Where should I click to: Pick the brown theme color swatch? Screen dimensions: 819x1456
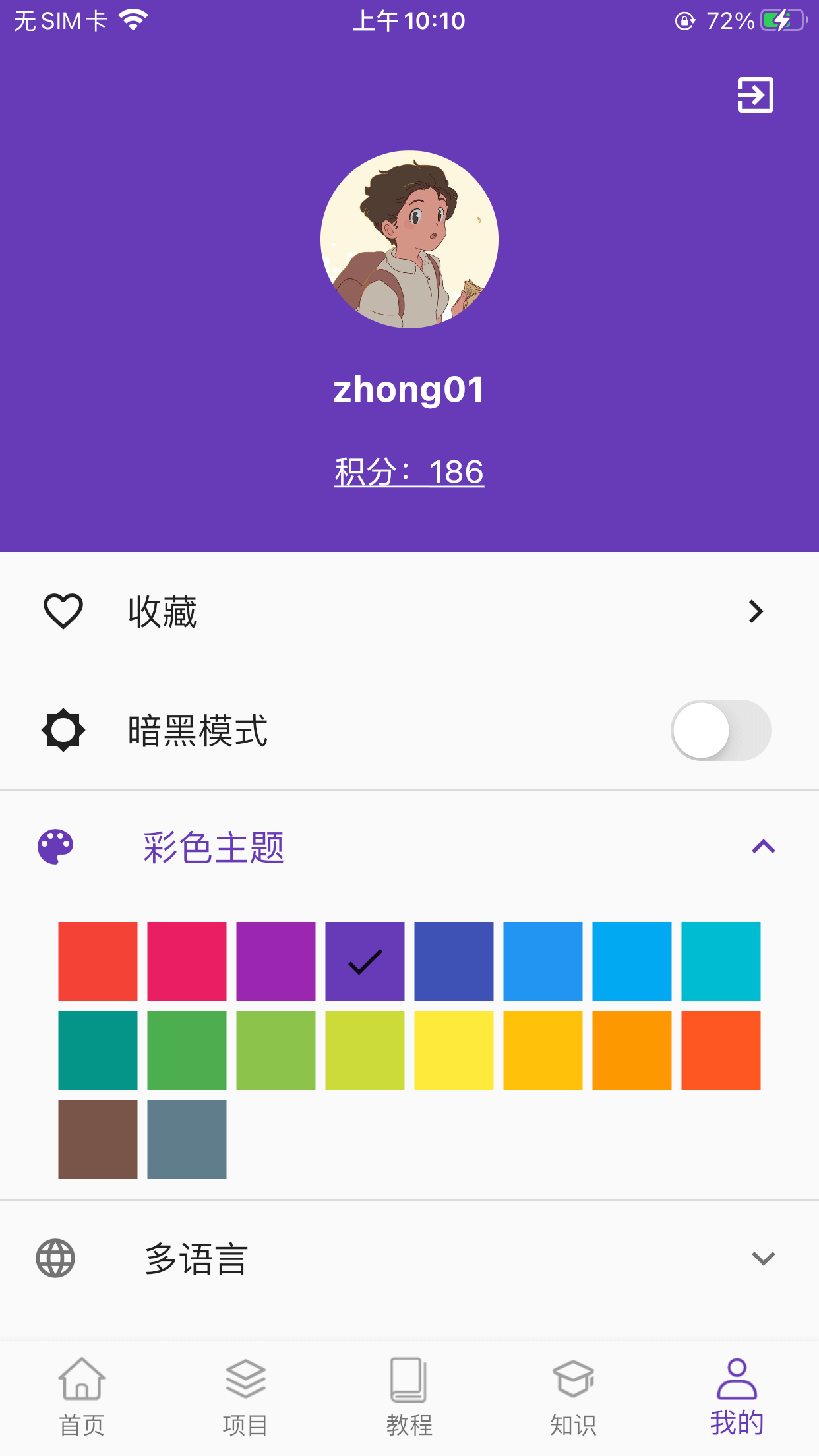click(x=98, y=1139)
